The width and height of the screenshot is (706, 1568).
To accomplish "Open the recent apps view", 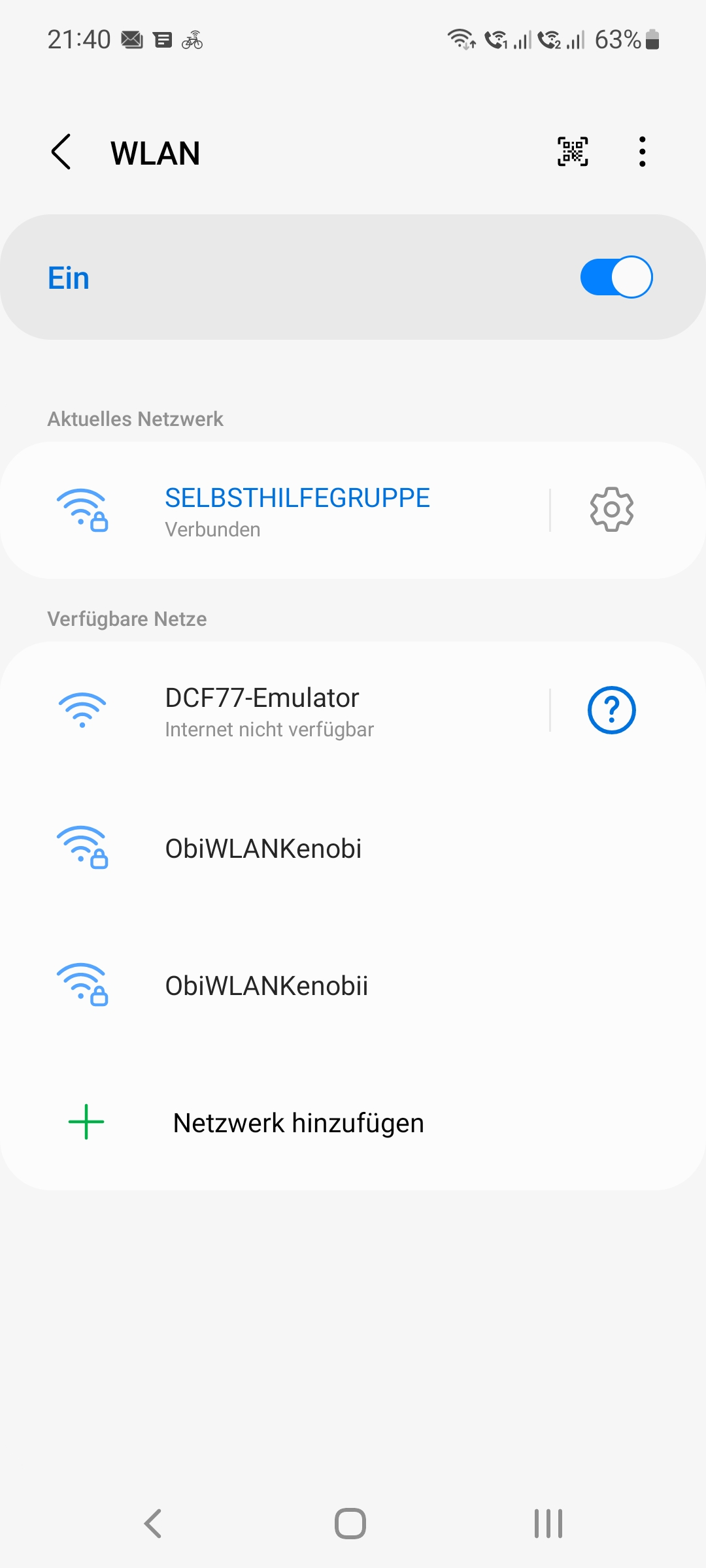I will (548, 1524).
